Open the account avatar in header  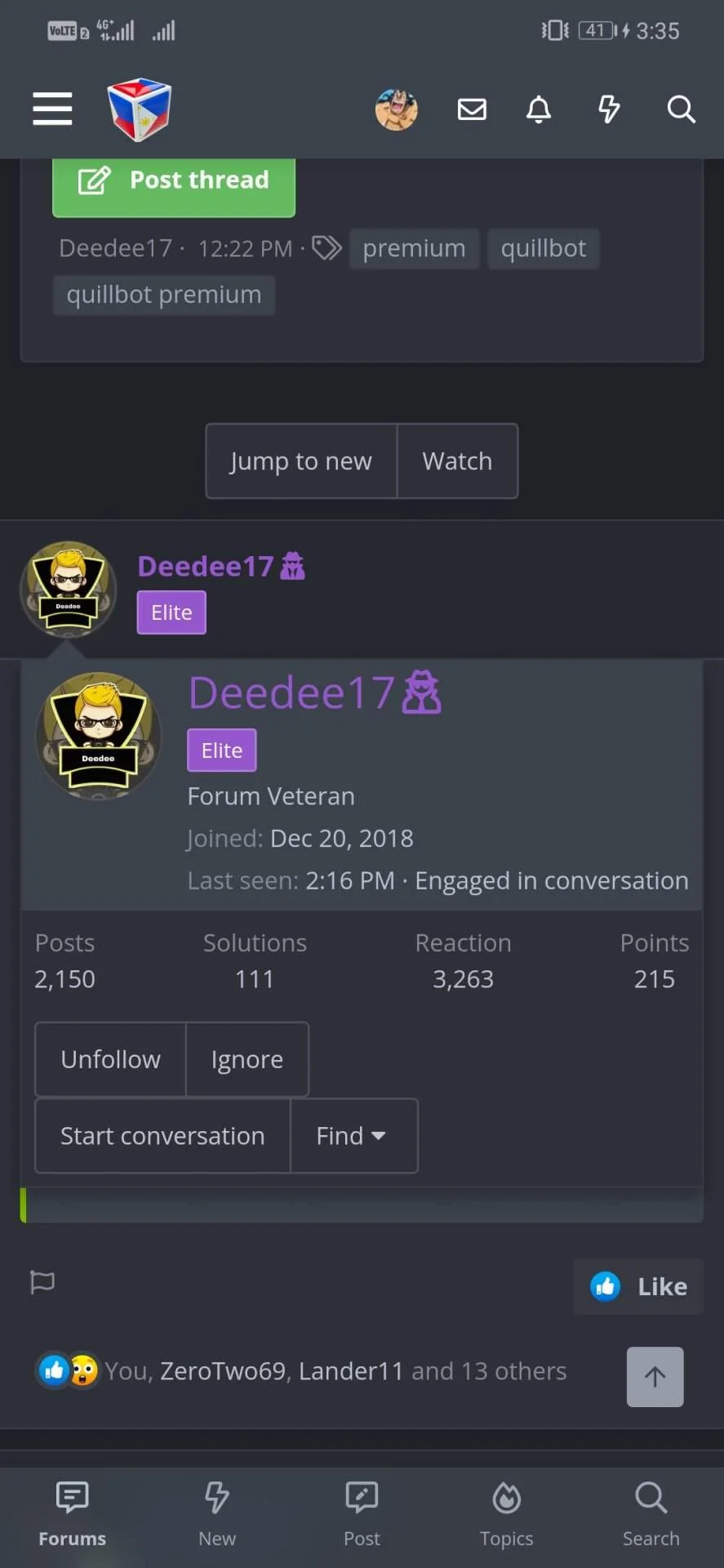tap(397, 109)
